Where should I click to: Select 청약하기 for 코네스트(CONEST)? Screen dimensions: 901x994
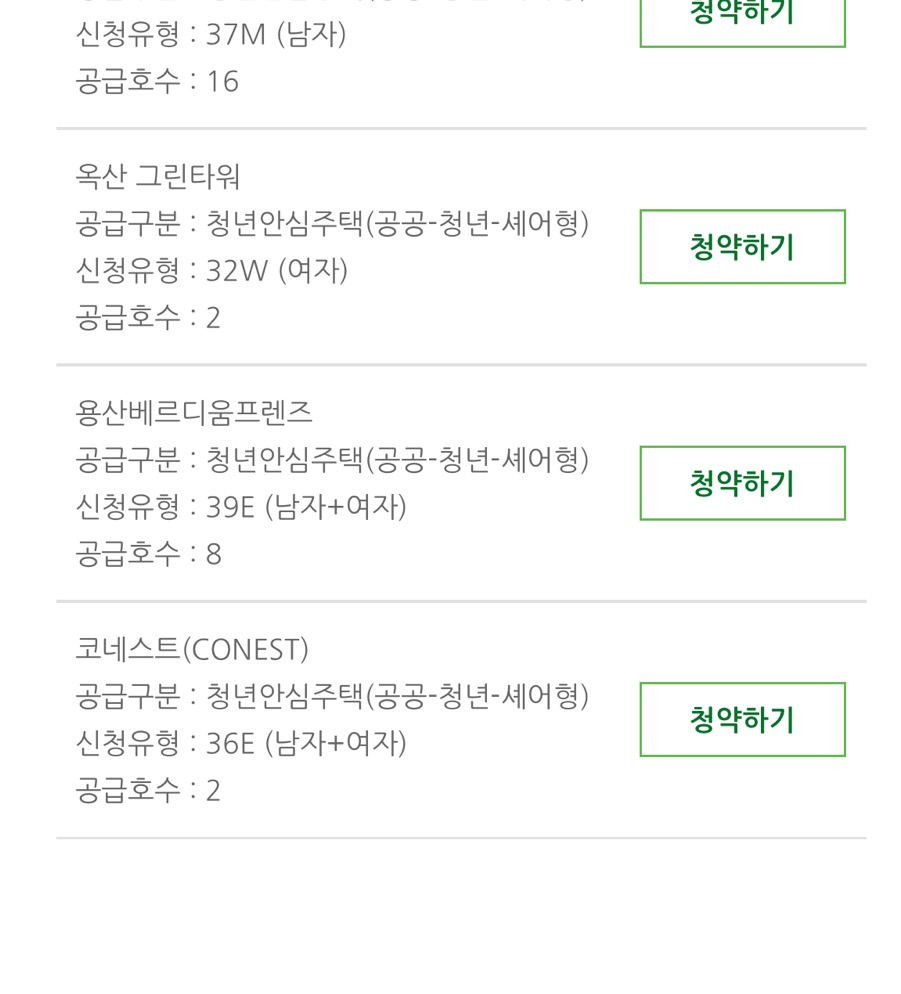point(742,719)
